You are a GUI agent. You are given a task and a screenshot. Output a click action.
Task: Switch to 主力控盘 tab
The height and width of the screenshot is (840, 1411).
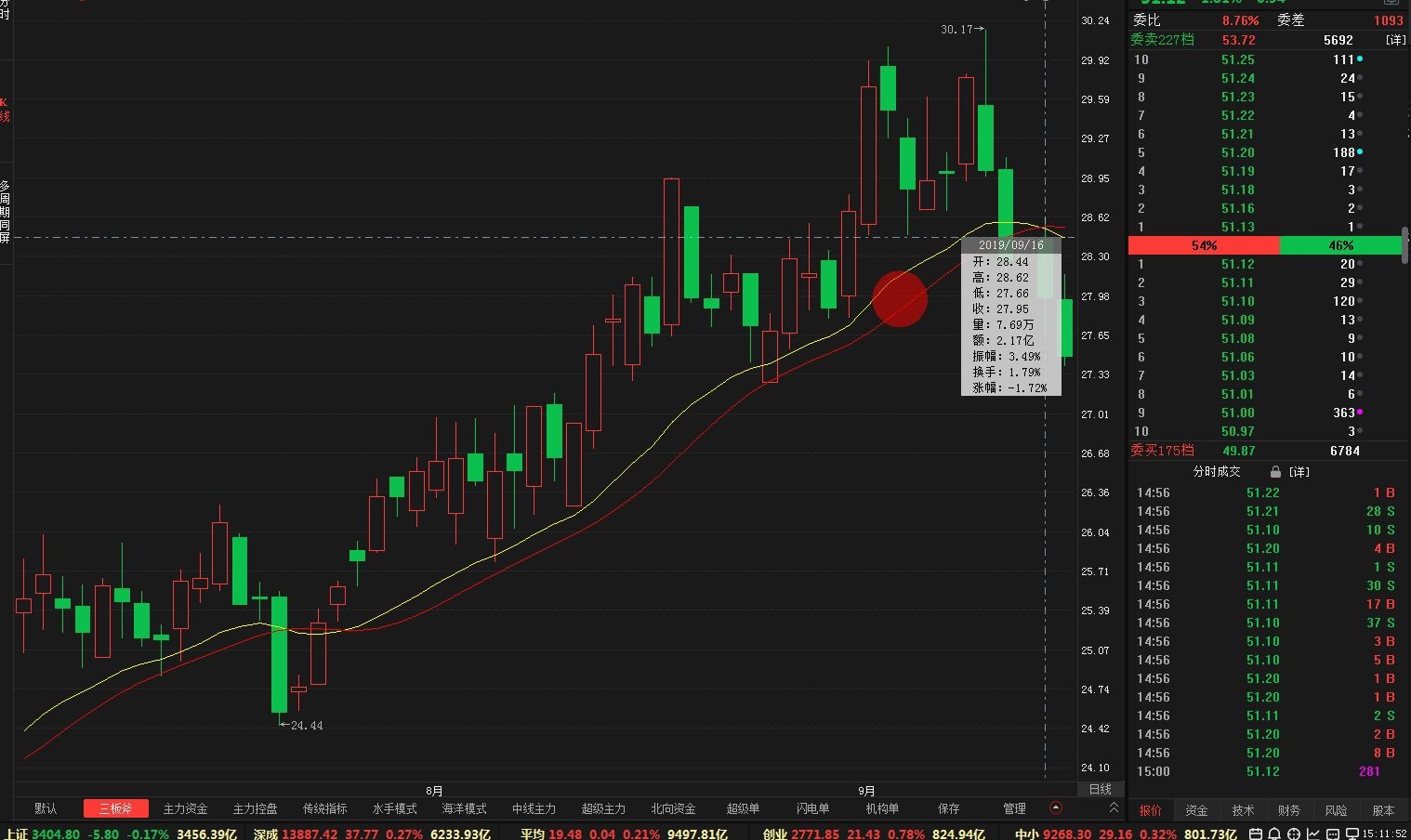pyautogui.click(x=255, y=808)
